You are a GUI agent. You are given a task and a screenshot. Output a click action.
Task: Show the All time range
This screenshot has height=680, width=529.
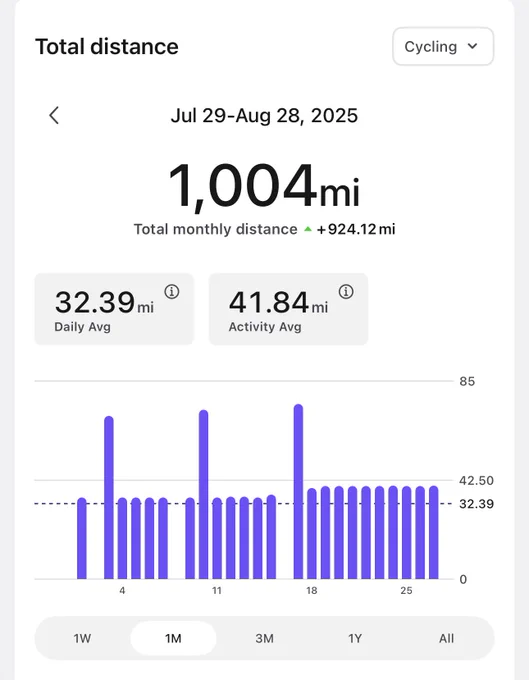[446, 638]
